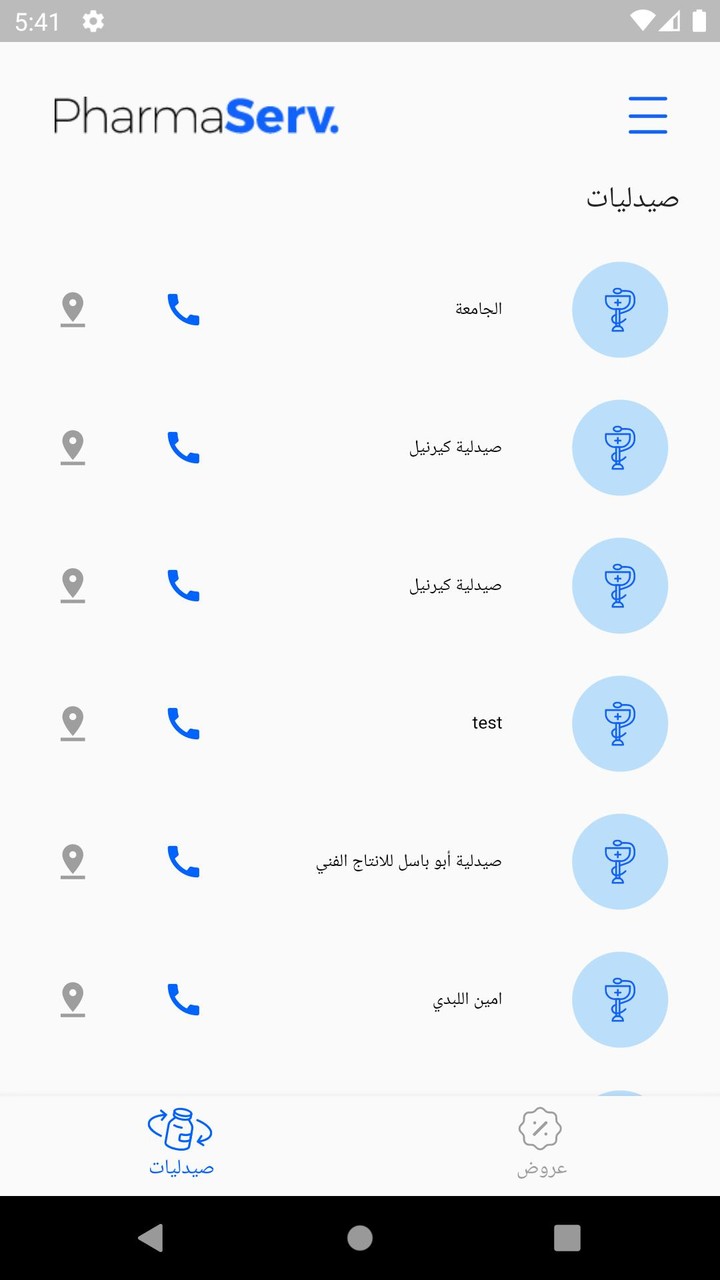
Task: Open map pin for صيدلية أبو باسل للانتاج الفني
Action: coord(72,862)
